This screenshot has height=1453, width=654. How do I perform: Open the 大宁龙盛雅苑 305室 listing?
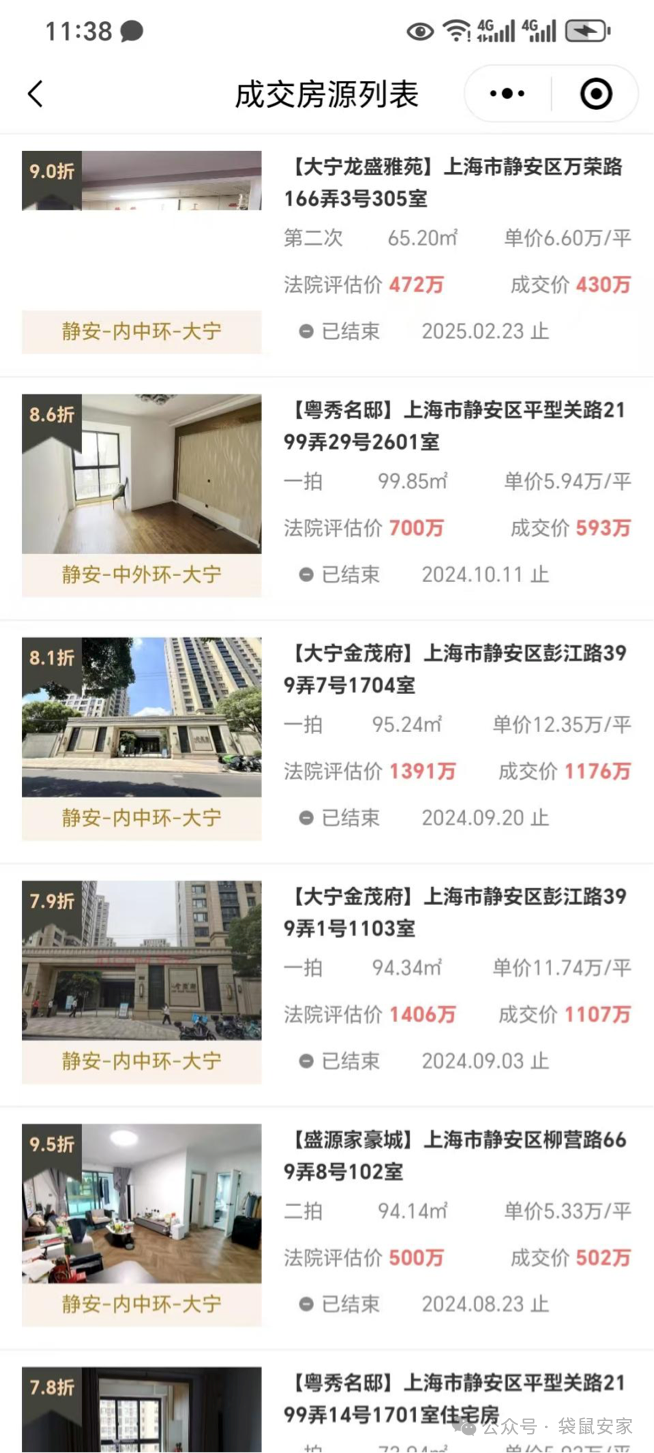(456, 183)
